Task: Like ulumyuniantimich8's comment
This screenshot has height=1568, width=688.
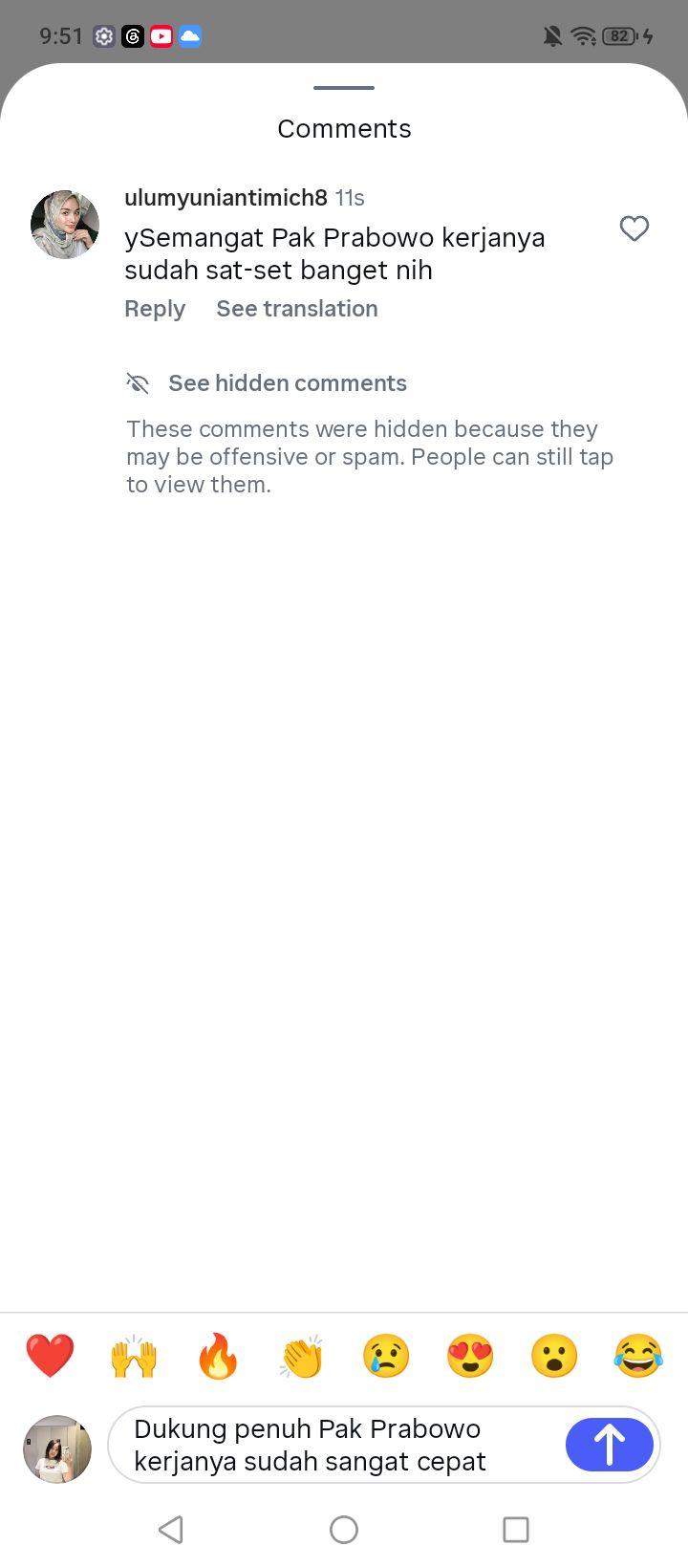Action: [x=634, y=229]
